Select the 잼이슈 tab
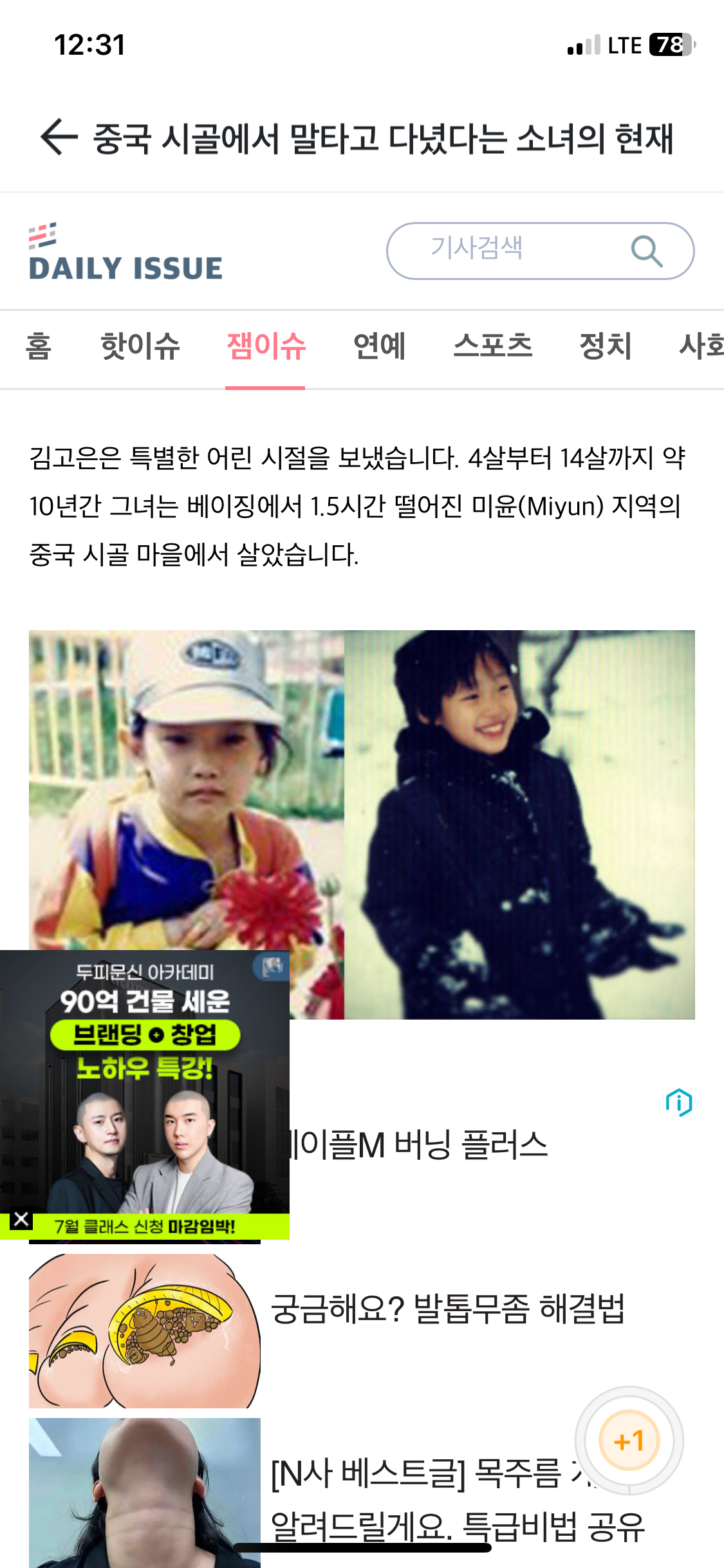The width and height of the screenshot is (724, 1568). coord(265,346)
